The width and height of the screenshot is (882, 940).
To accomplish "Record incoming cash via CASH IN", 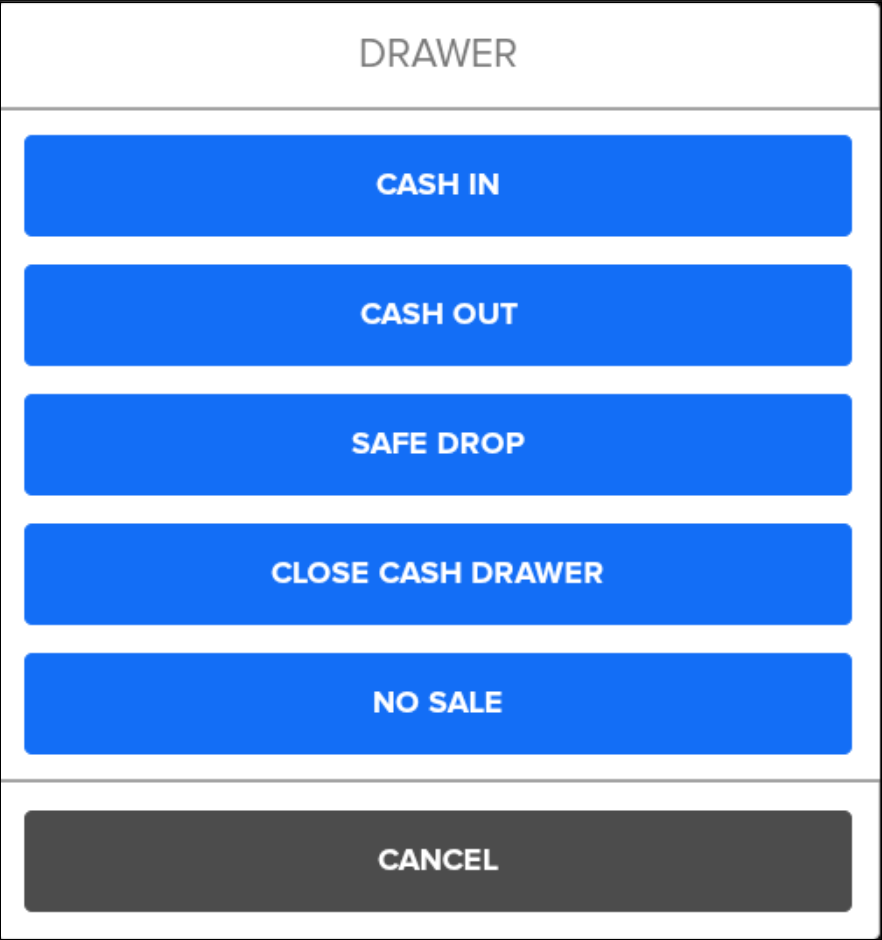I will (439, 185).
